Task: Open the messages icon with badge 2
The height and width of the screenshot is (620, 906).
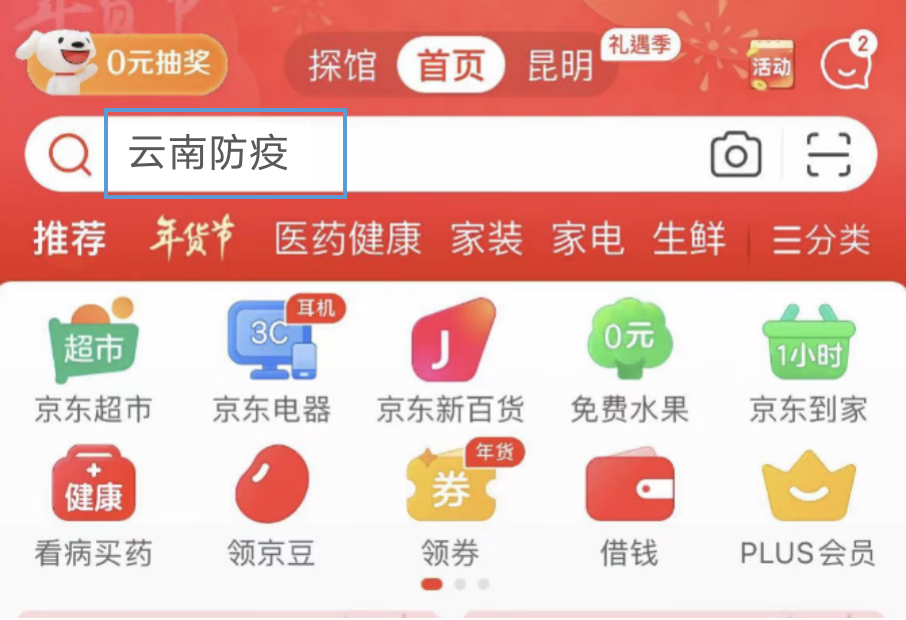Action: (846, 65)
